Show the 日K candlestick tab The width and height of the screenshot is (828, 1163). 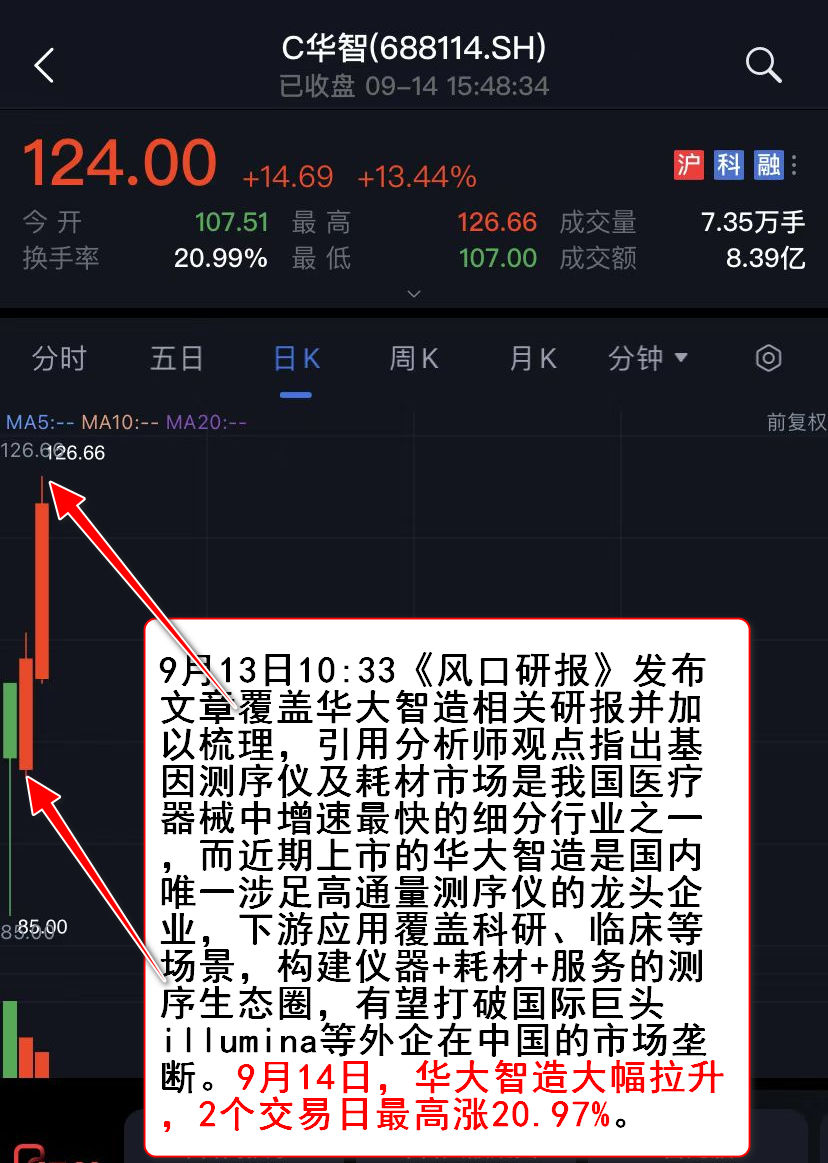click(296, 358)
